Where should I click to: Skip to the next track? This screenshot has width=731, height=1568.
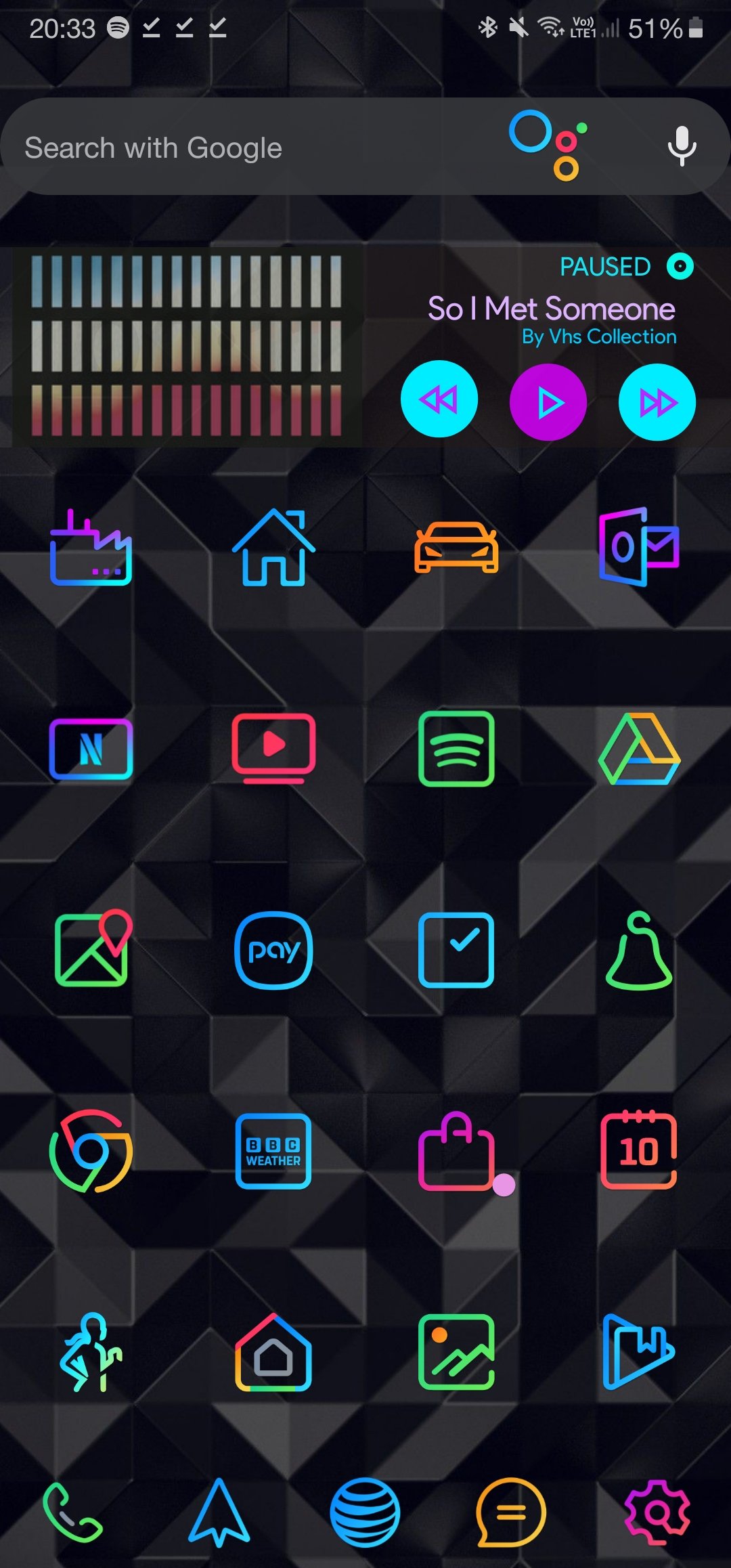point(657,402)
